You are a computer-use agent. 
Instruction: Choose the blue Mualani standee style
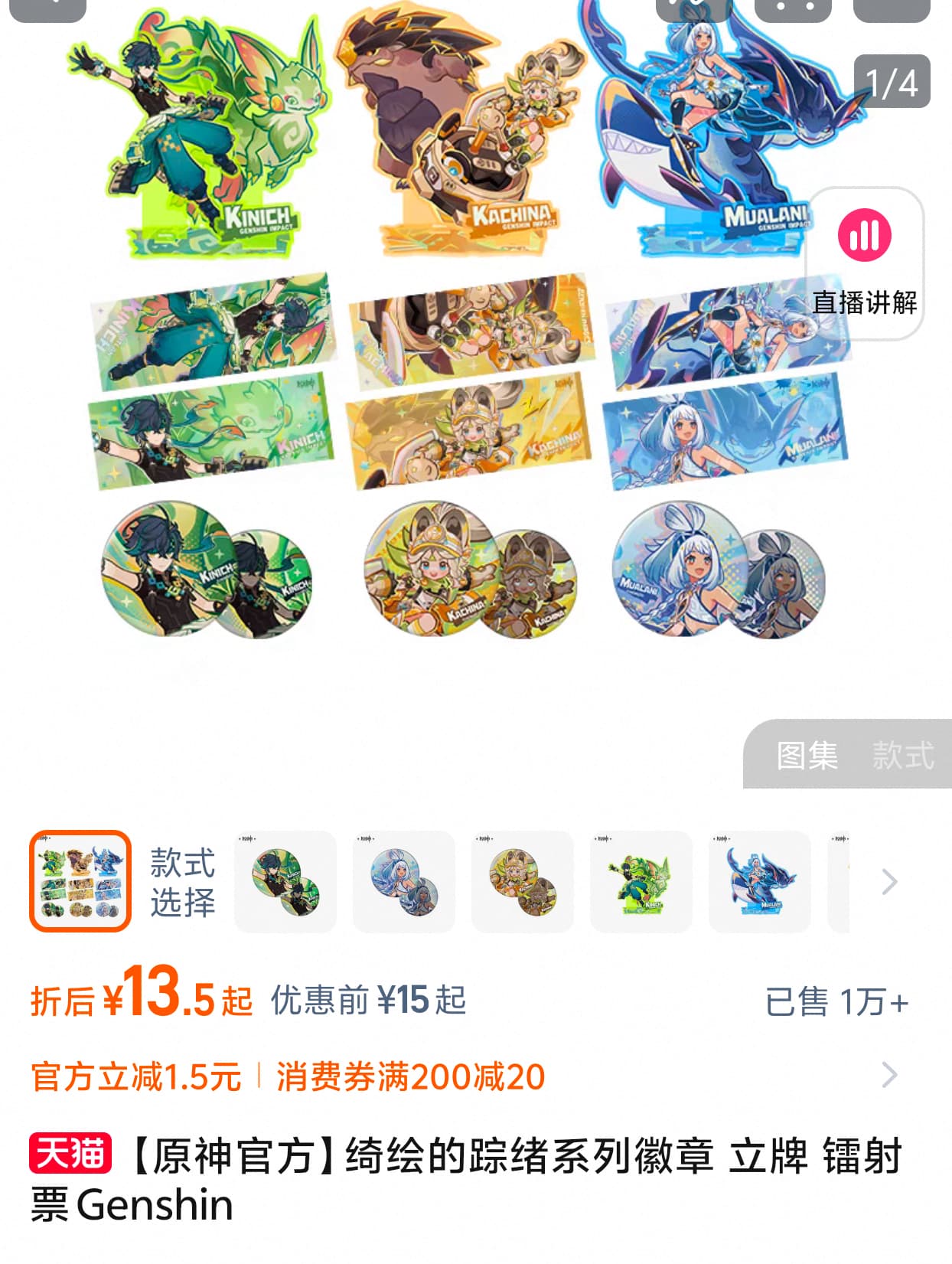click(x=760, y=881)
